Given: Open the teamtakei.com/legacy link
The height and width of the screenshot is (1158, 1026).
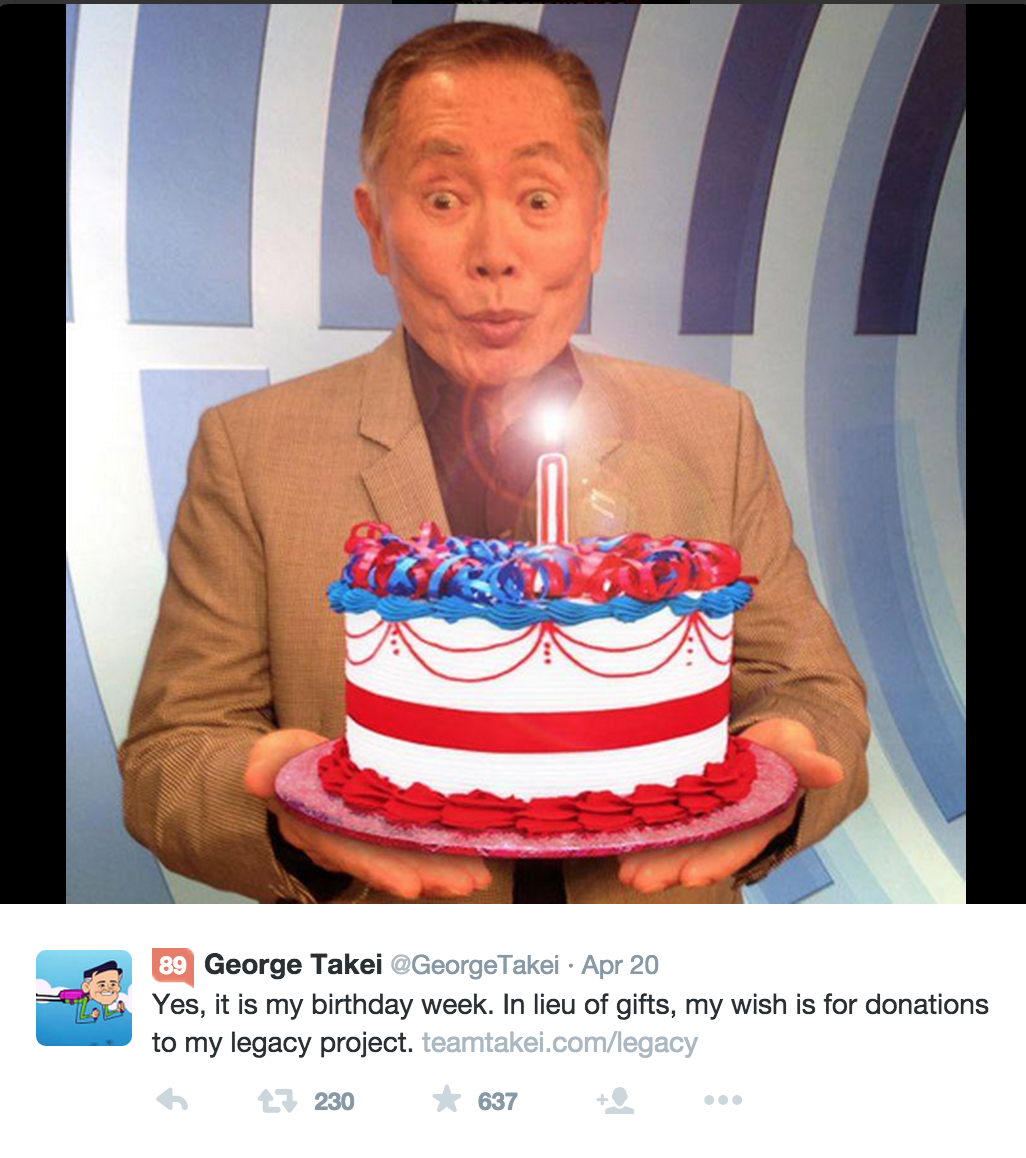Looking at the screenshot, I should tap(559, 1043).
